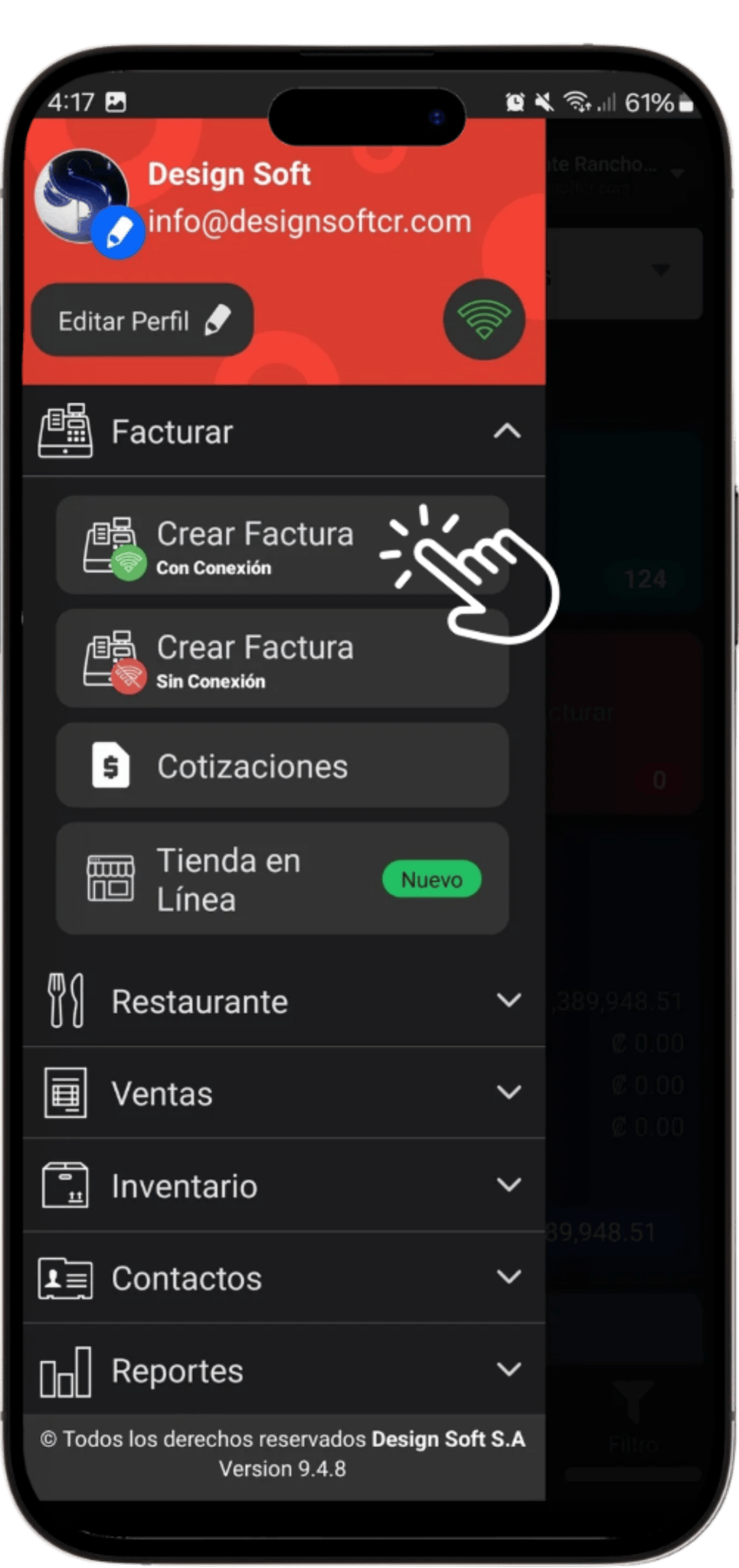Expand the Reportes section
Screen dimensions: 739x1568
point(284,1370)
